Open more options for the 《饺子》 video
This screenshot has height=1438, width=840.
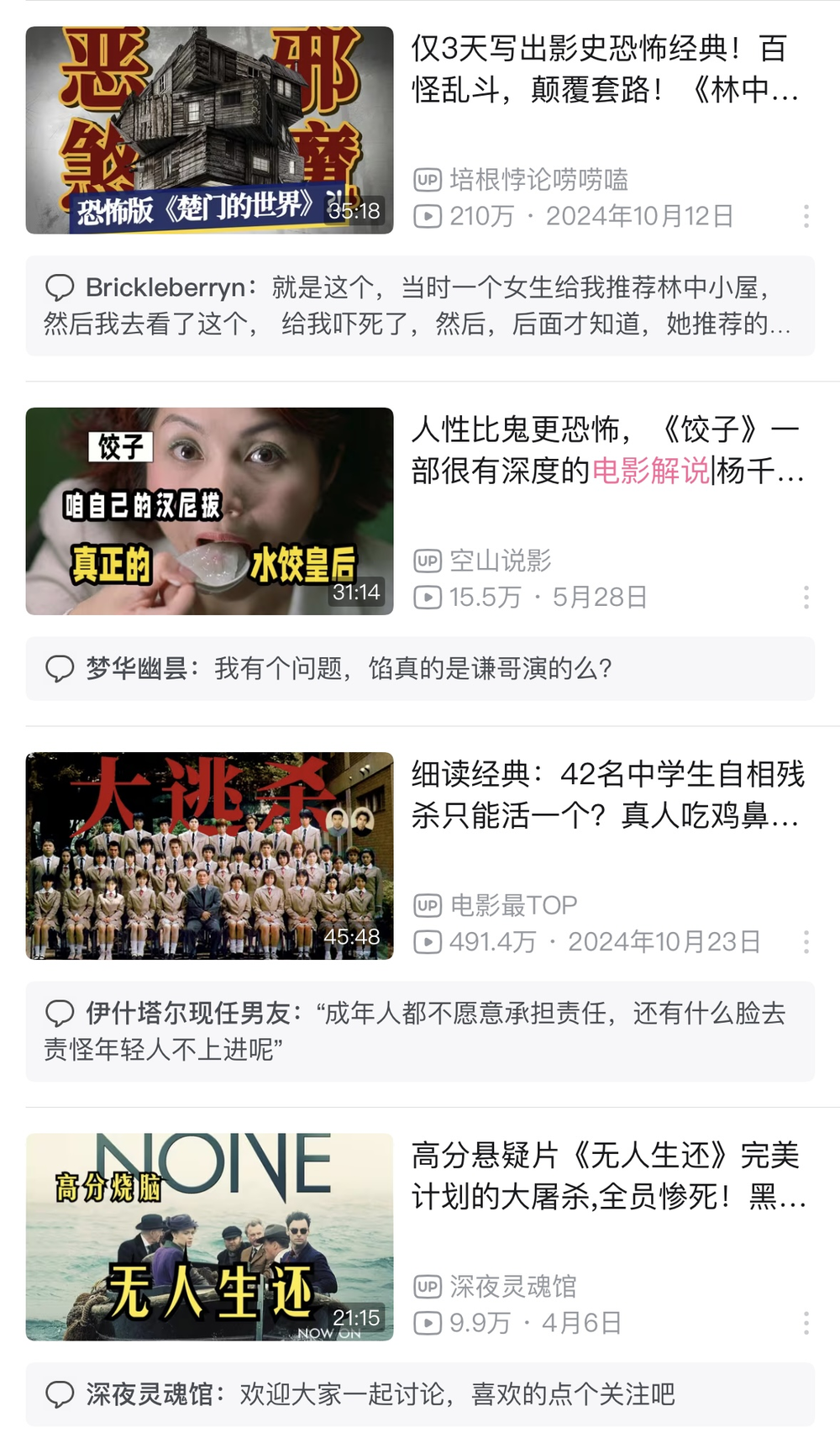click(806, 597)
